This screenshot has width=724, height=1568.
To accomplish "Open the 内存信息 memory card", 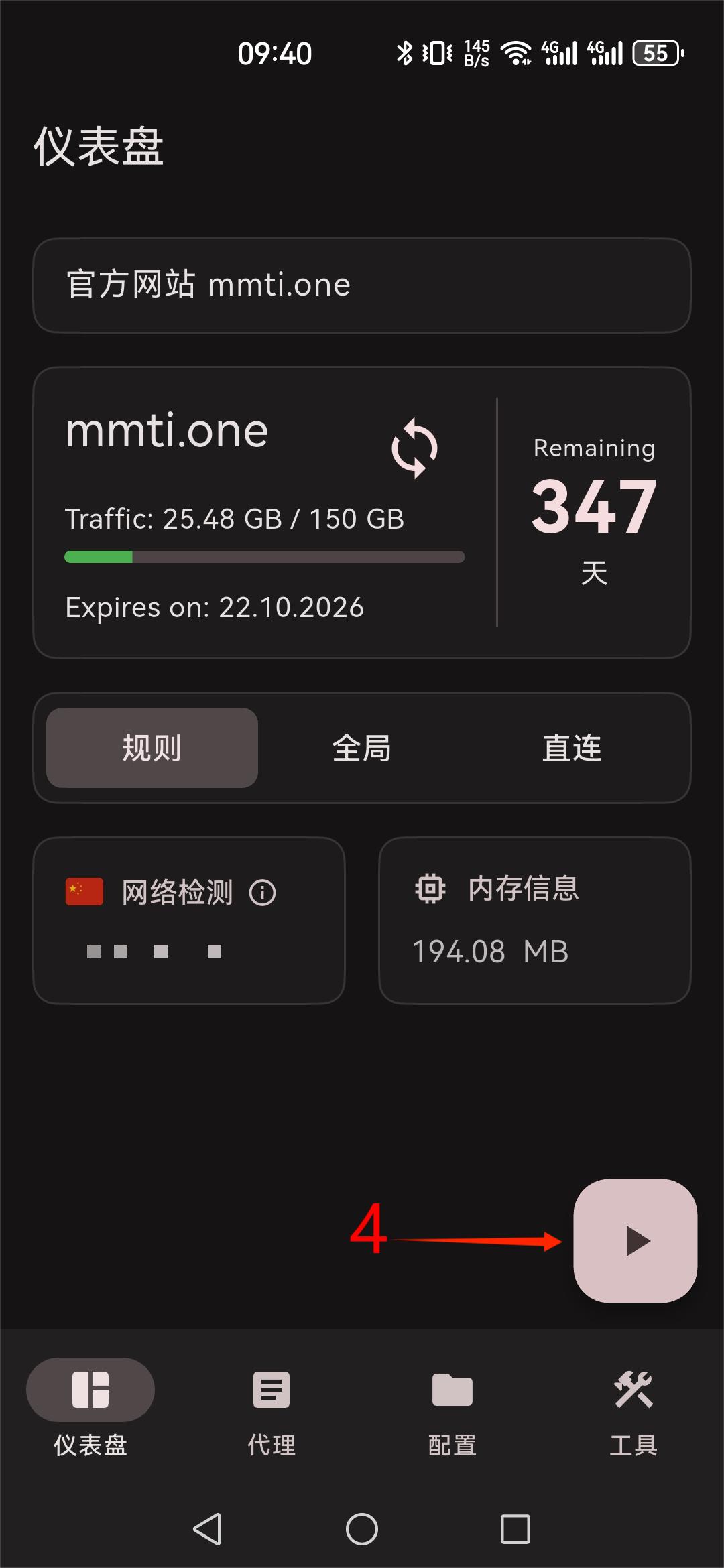I will coord(534,920).
